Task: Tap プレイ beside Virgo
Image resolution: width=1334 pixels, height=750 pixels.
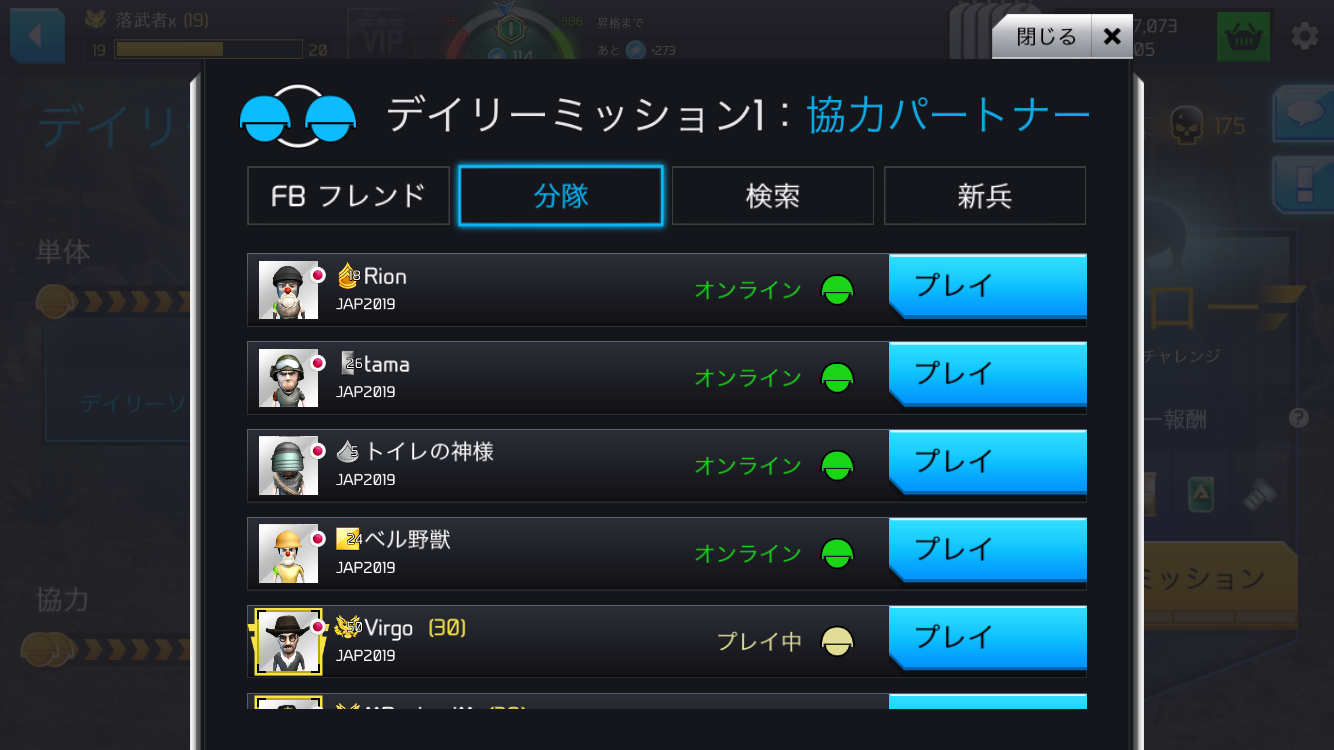Action: [987, 639]
